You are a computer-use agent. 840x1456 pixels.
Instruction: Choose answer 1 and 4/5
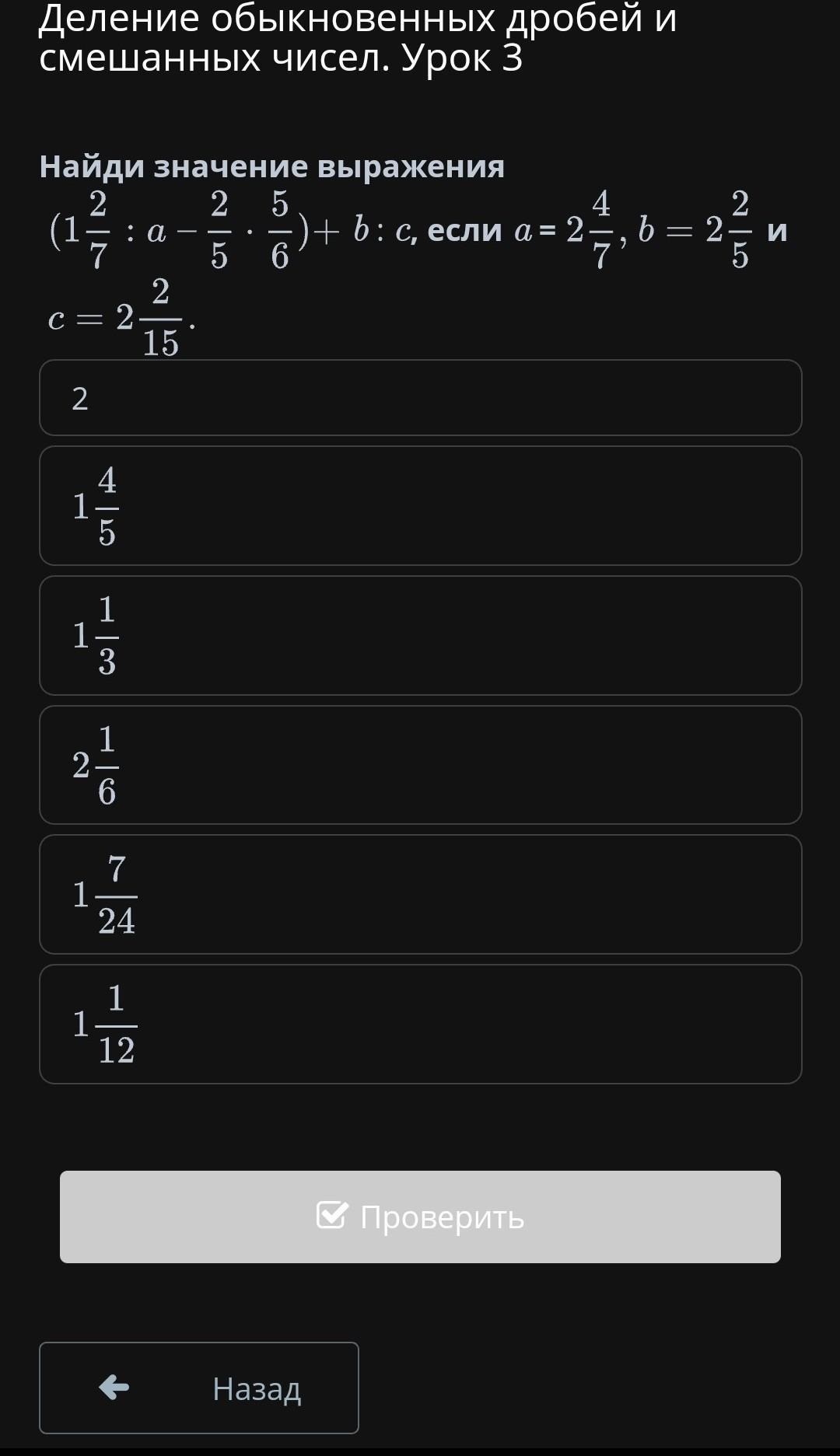click(420, 506)
